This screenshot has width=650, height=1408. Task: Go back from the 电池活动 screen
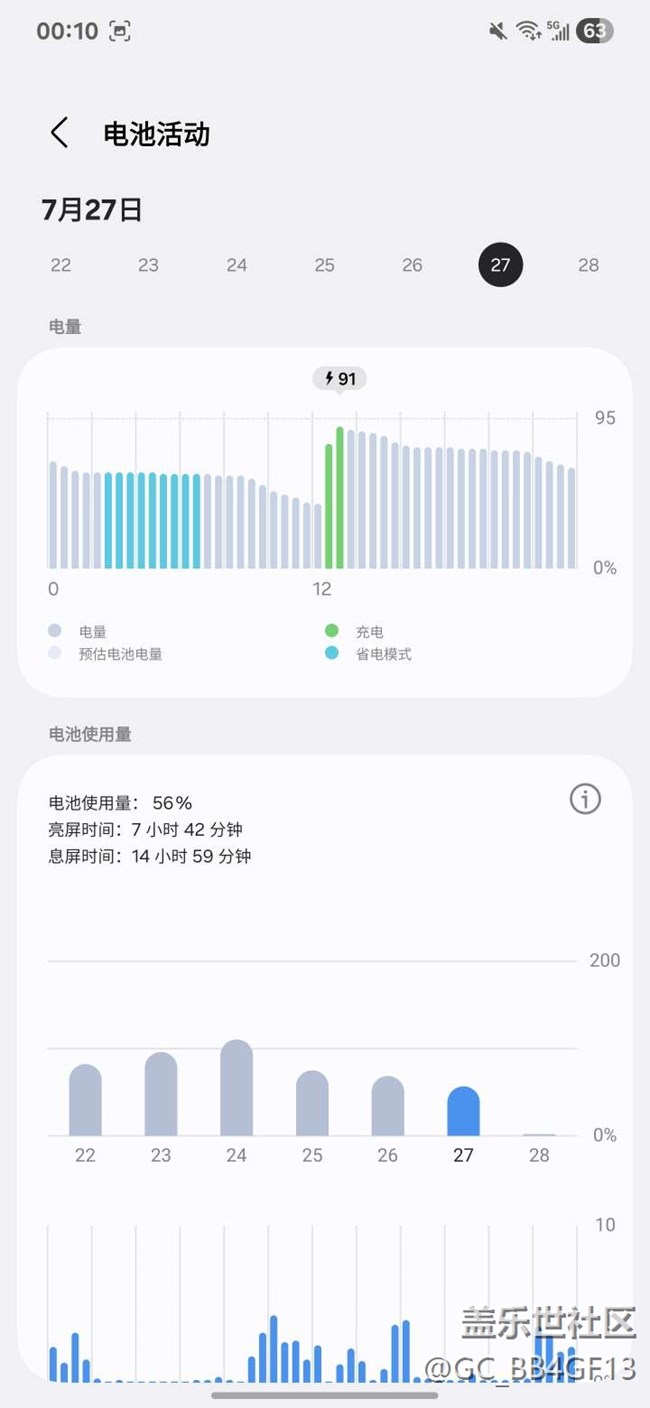[x=60, y=133]
